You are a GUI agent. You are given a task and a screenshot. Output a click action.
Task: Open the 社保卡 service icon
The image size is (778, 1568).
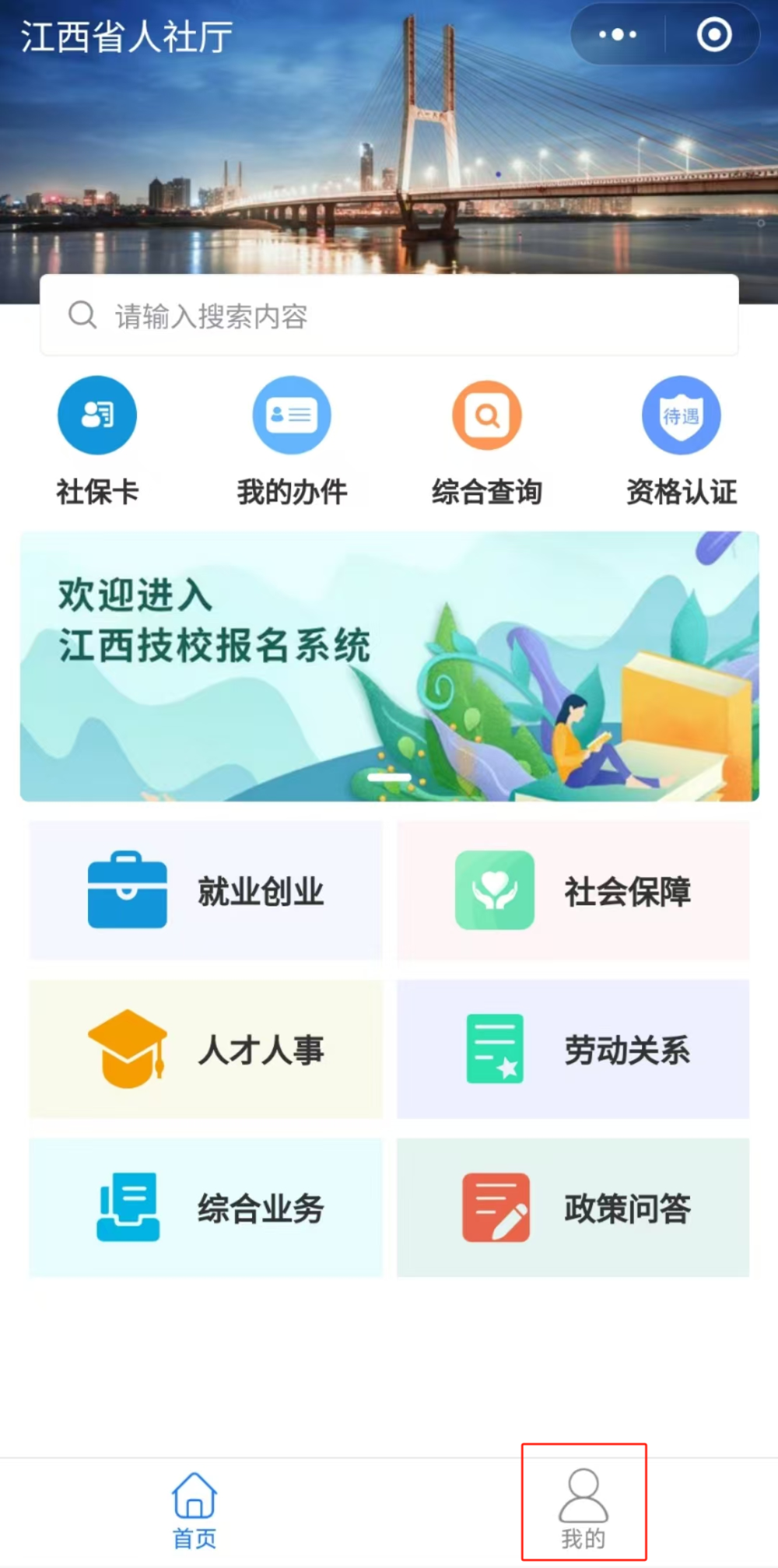(96, 415)
